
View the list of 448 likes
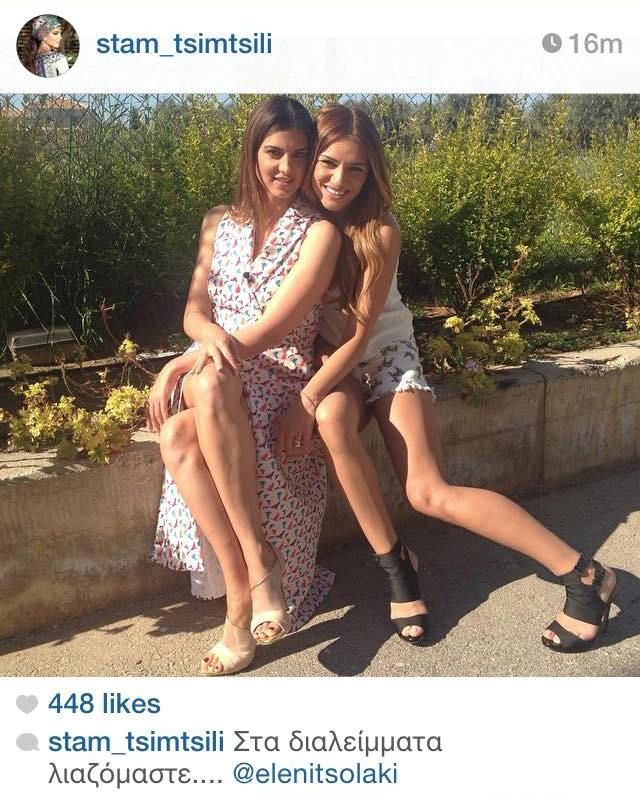[103, 704]
